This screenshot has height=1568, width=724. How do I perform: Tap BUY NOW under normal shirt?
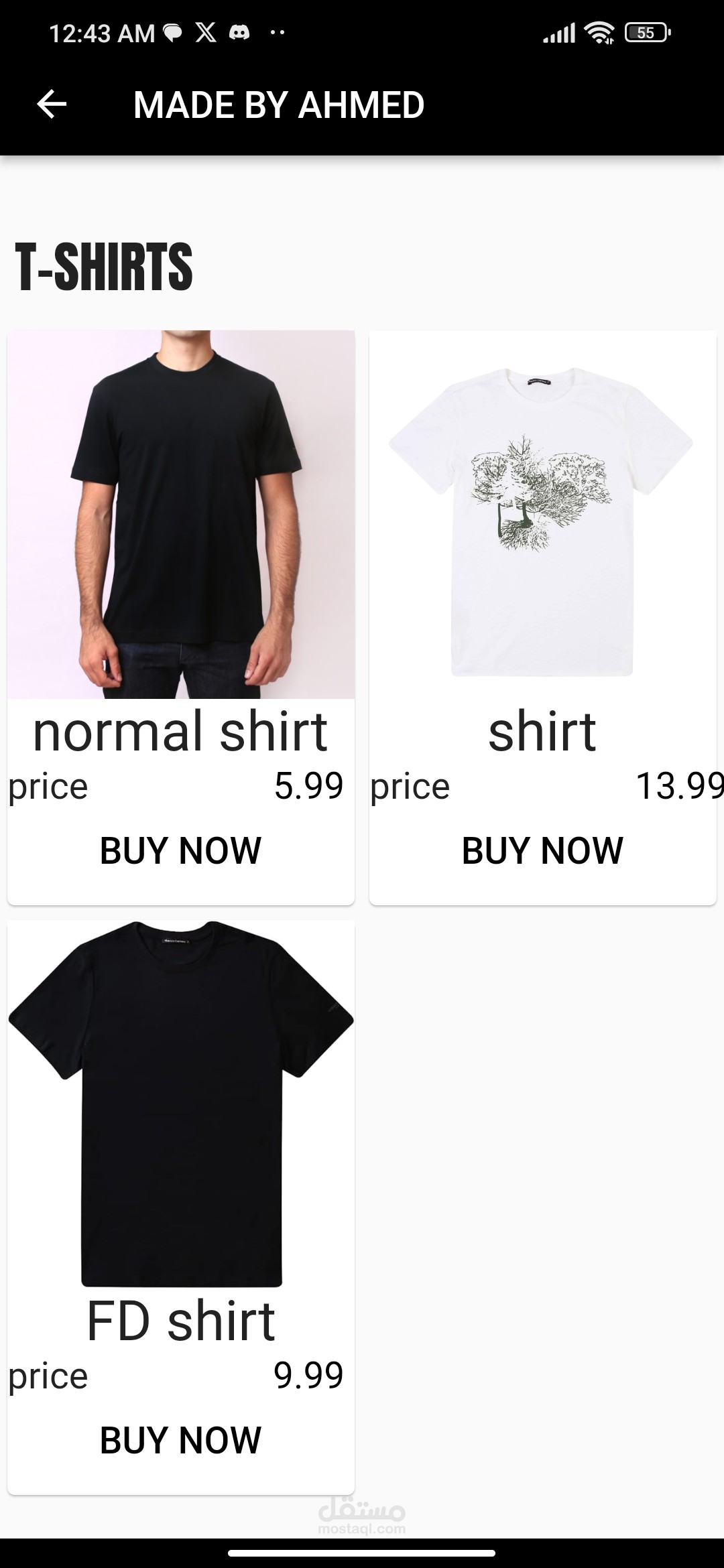pyautogui.click(x=180, y=851)
